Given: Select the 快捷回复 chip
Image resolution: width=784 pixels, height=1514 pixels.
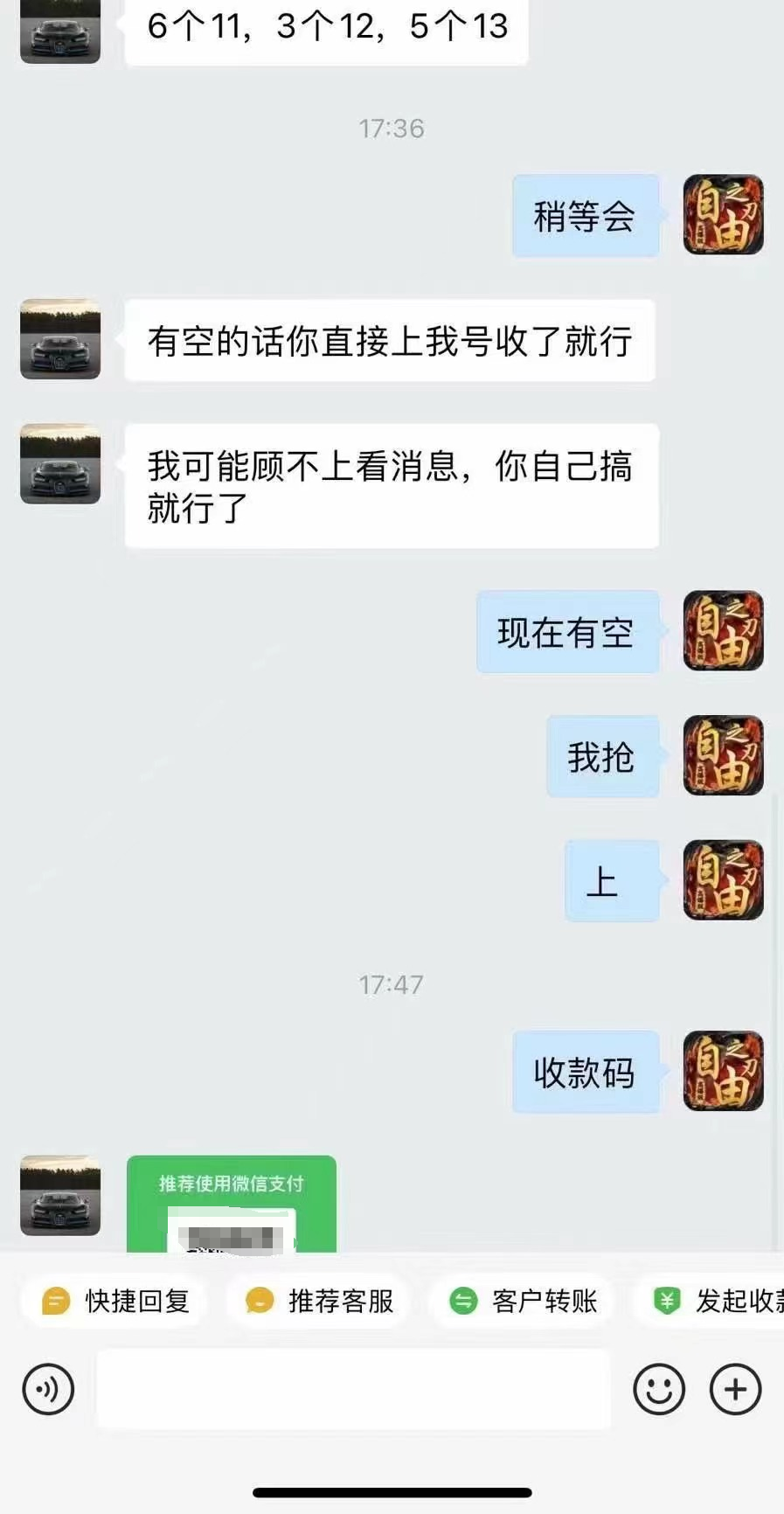Looking at the screenshot, I should tap(115, 1302).
